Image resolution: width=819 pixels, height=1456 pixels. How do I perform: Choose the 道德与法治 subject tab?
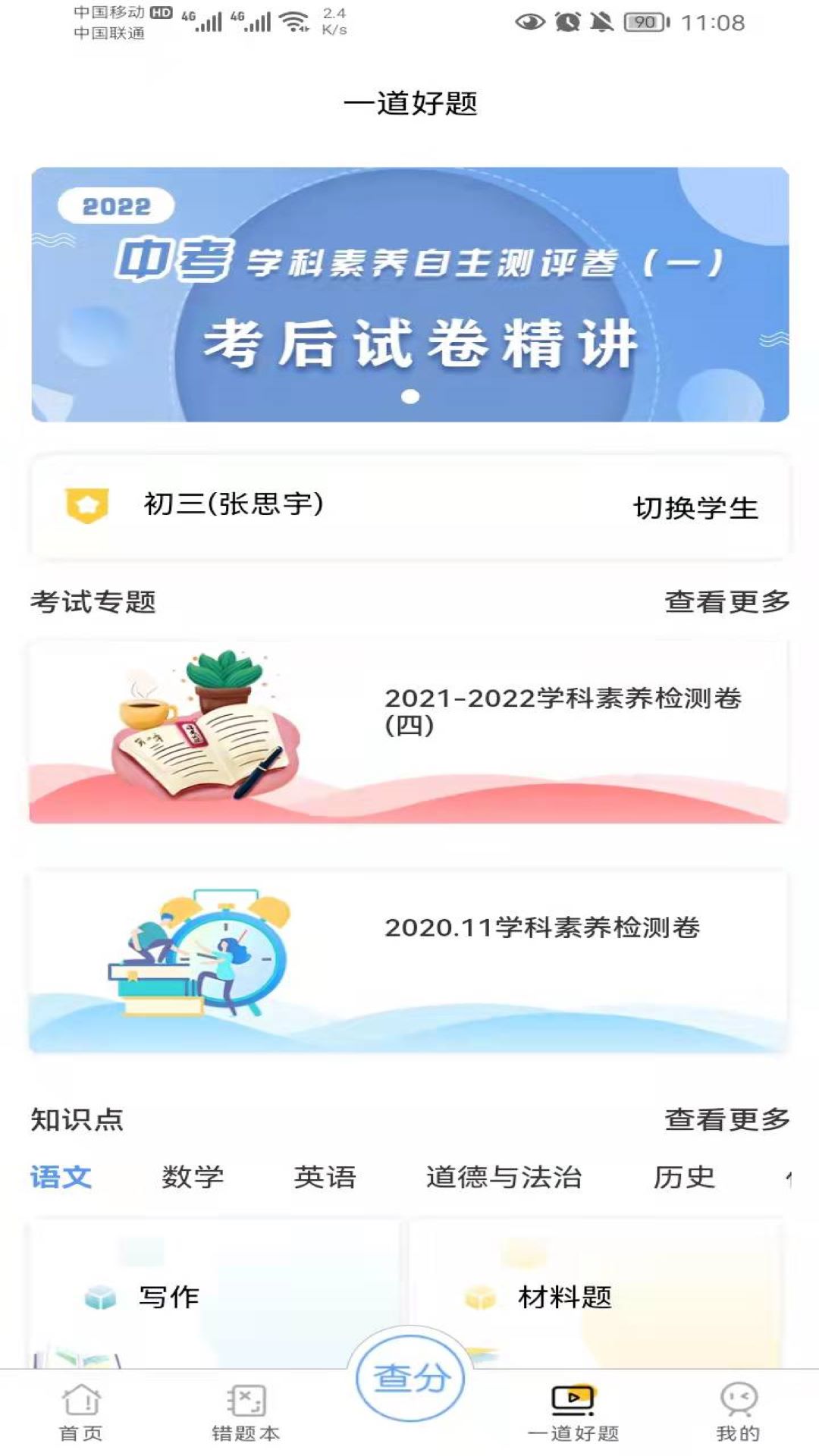pyautogui.click(x=504, y=1177)
